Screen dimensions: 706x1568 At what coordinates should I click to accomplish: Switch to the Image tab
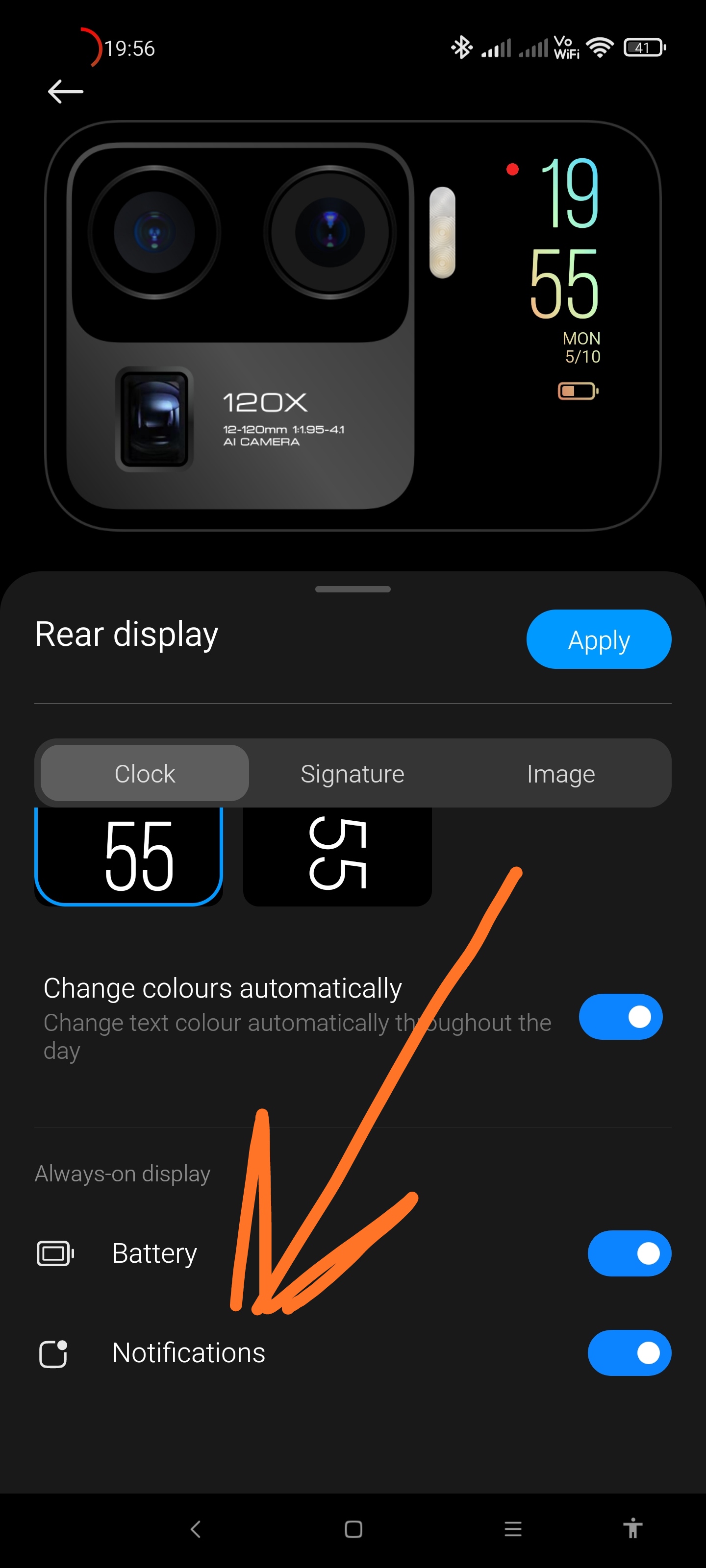pos(560,773)
